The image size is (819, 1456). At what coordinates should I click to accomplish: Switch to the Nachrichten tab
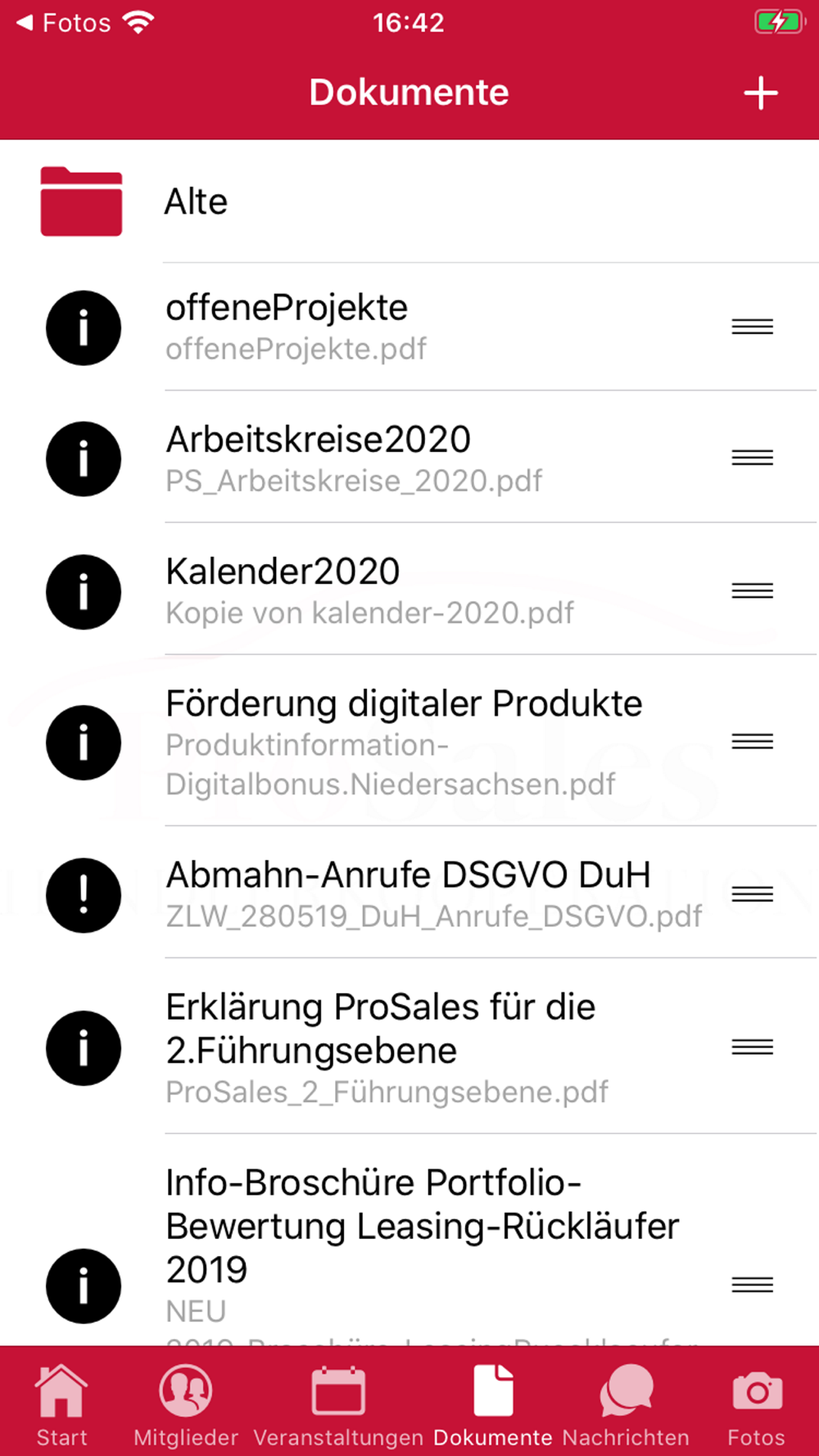point(626,1404)
